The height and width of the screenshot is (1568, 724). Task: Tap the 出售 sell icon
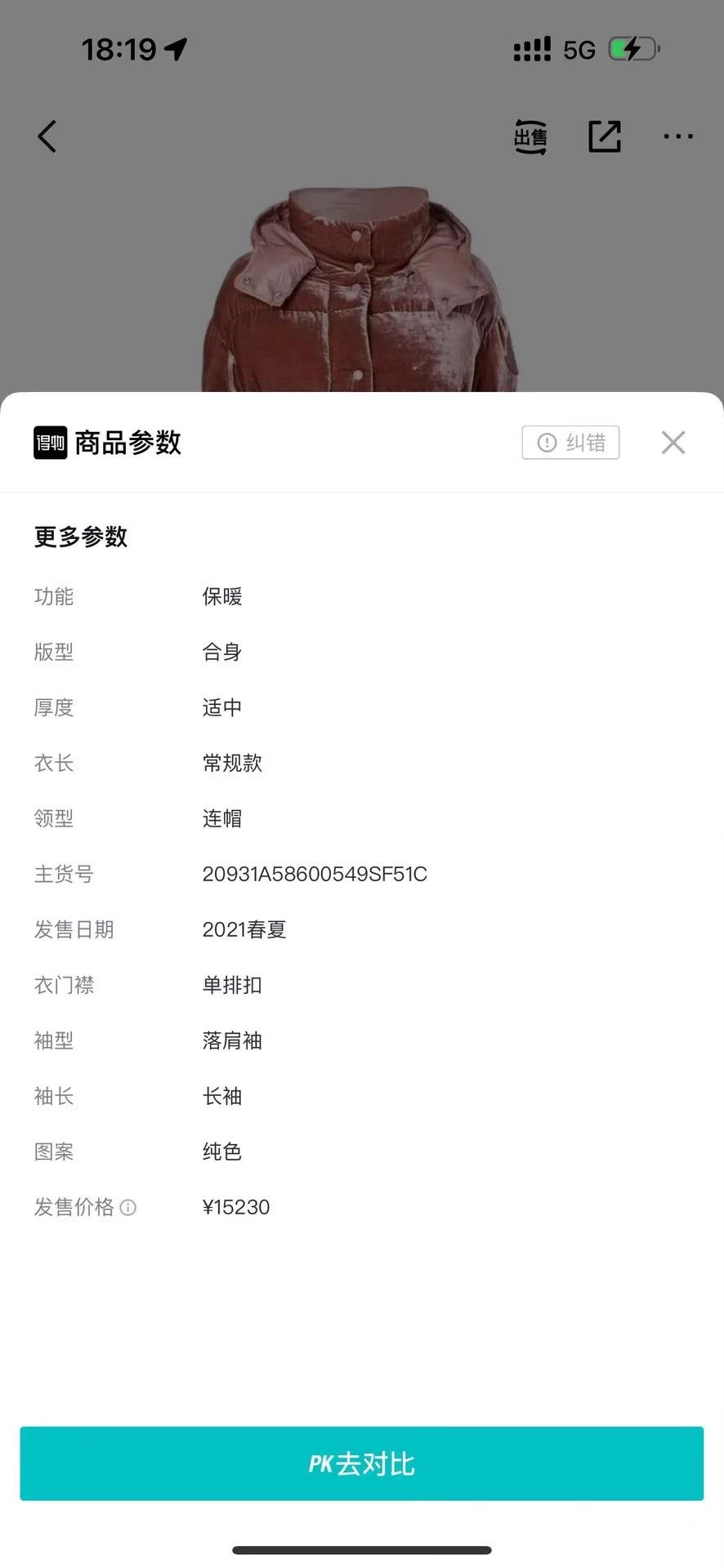(530, 136)
